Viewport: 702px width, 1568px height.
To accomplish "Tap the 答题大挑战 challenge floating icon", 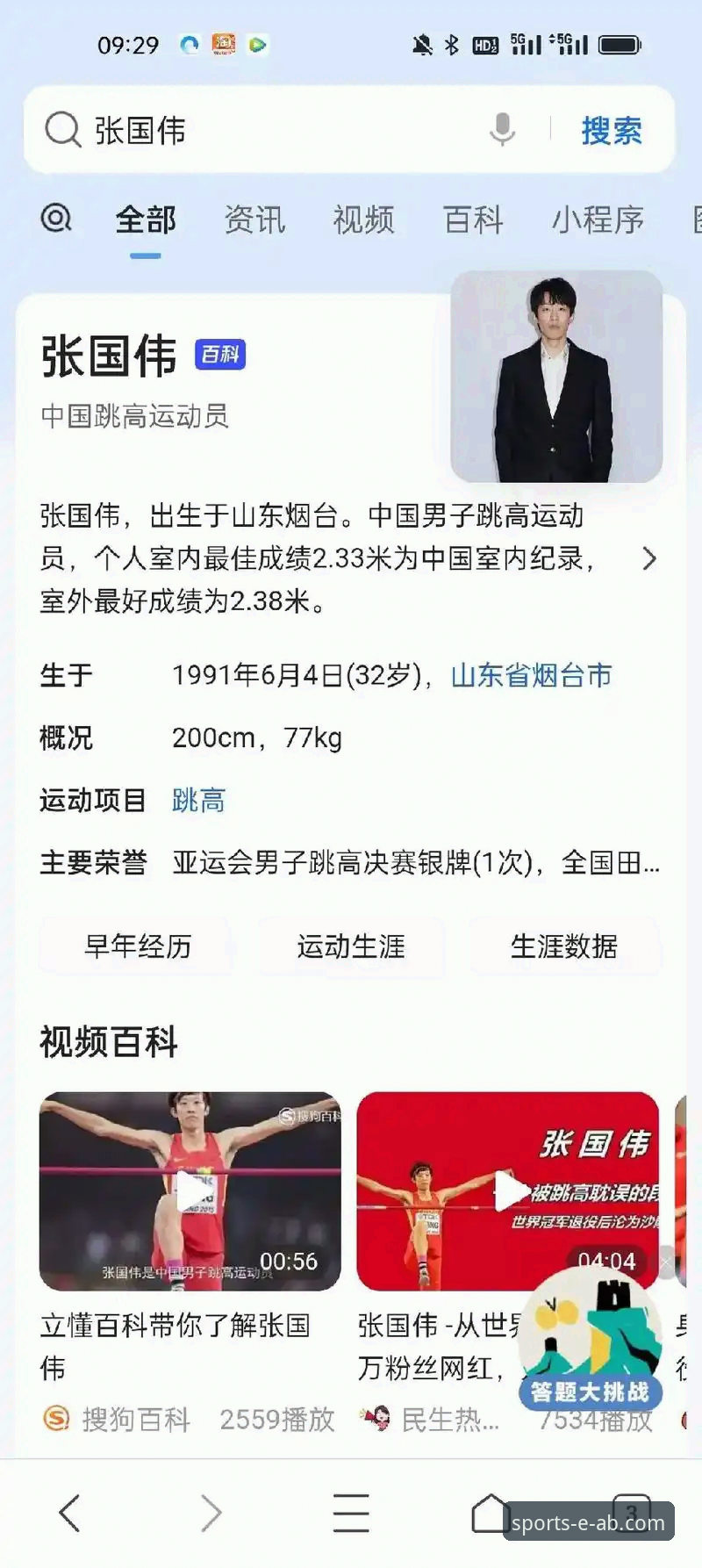I will (x=590, y=1349).
